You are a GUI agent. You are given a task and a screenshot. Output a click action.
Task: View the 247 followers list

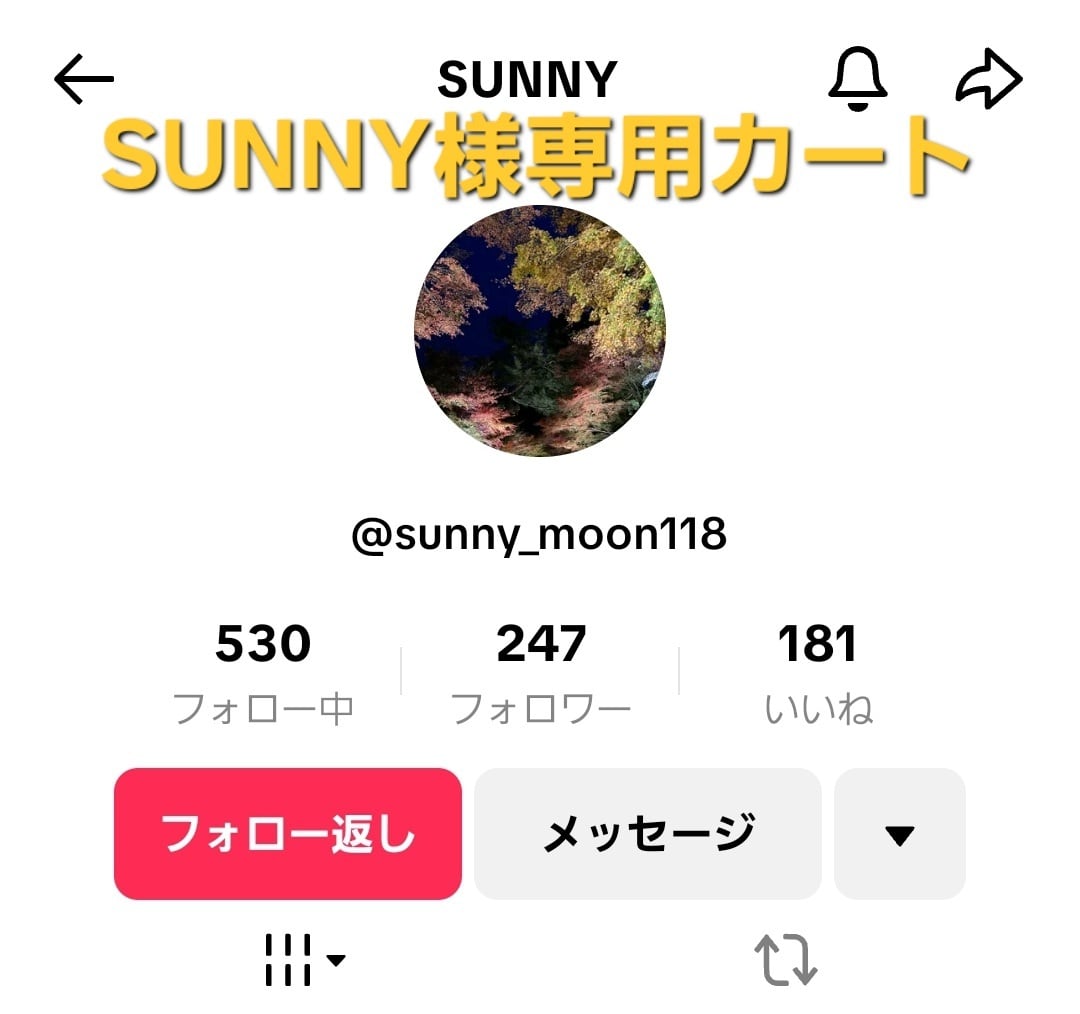541,673
